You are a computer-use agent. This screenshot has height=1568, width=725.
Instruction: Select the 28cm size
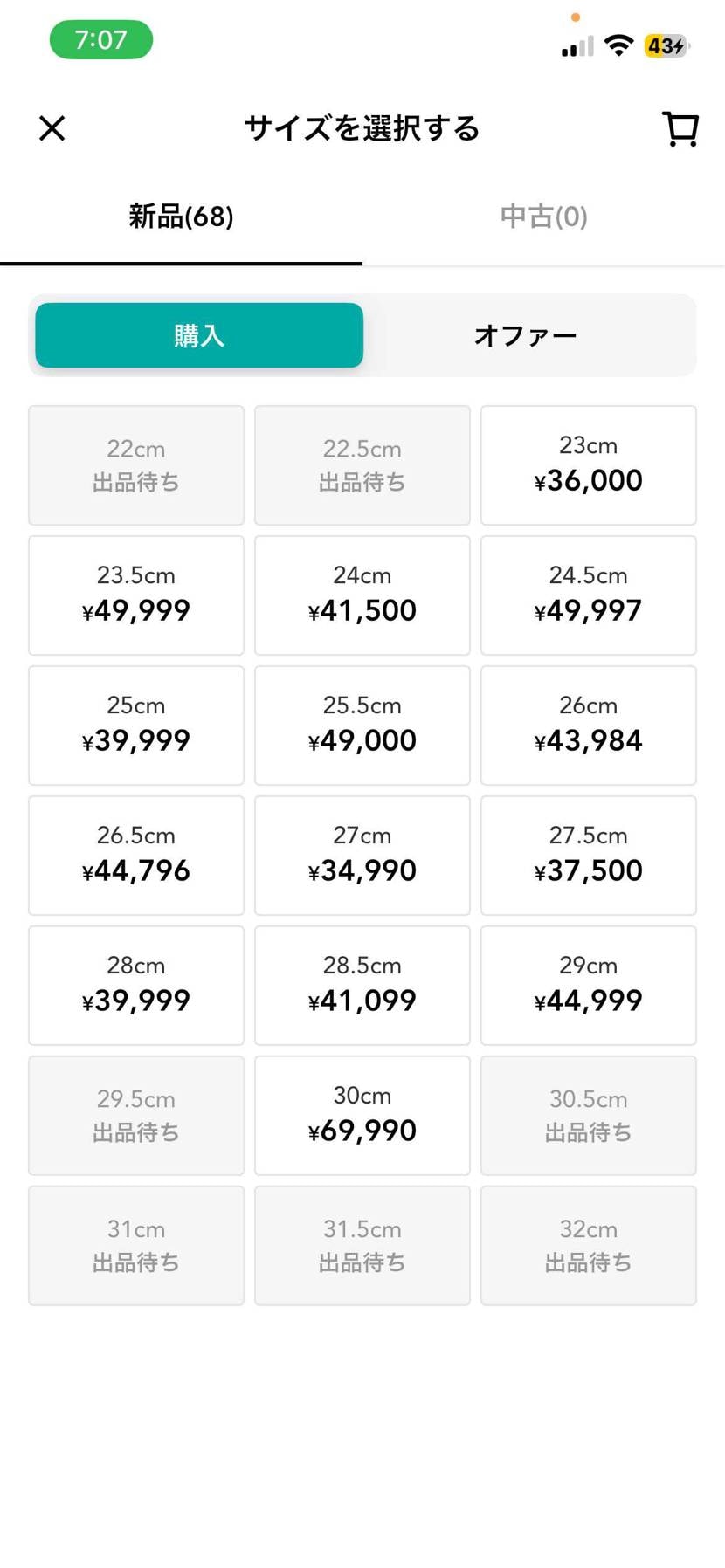[x=136, y=986]
